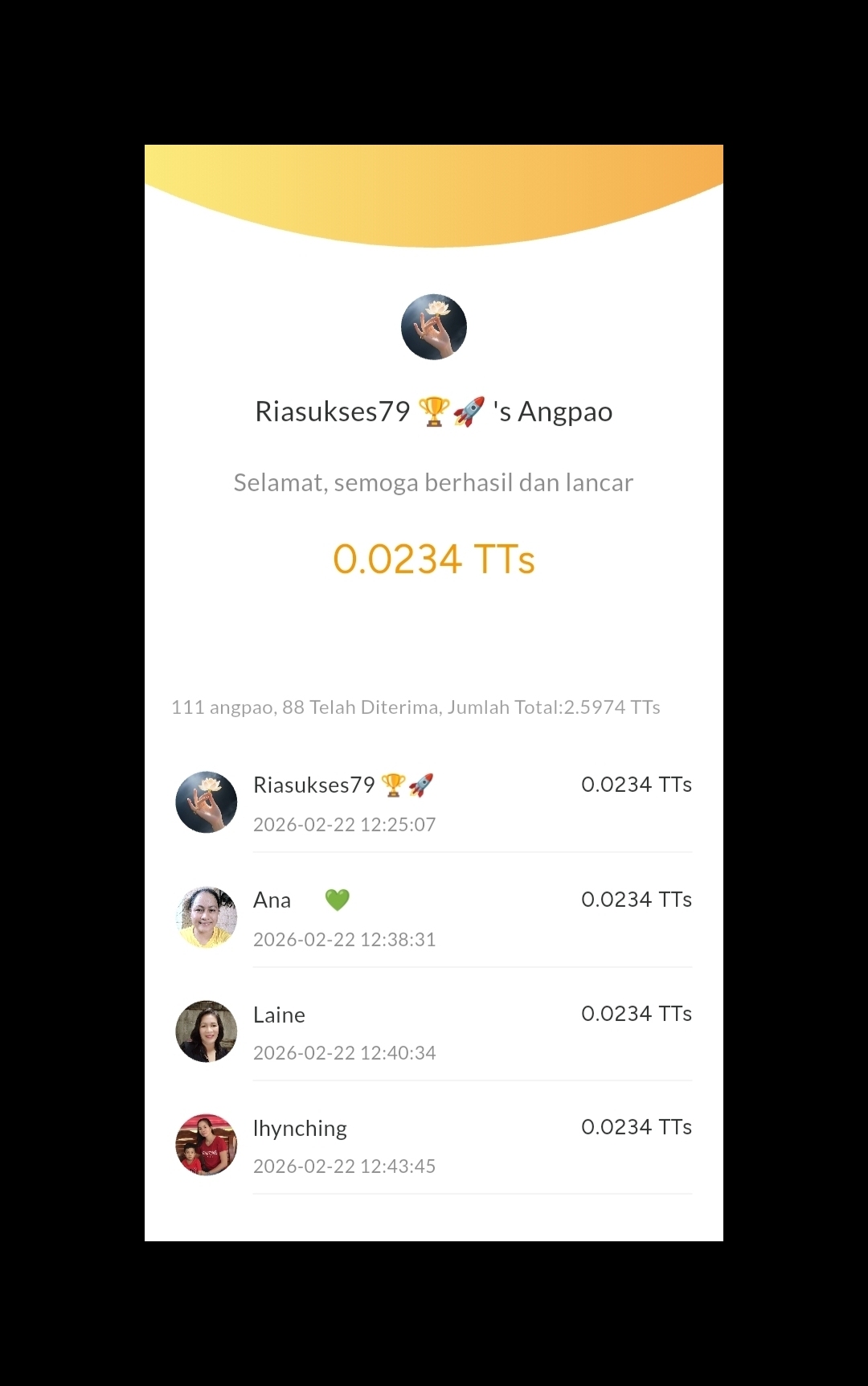Select Laine's row in the angpao list

pyautogui.click(x=434, y=1032)
